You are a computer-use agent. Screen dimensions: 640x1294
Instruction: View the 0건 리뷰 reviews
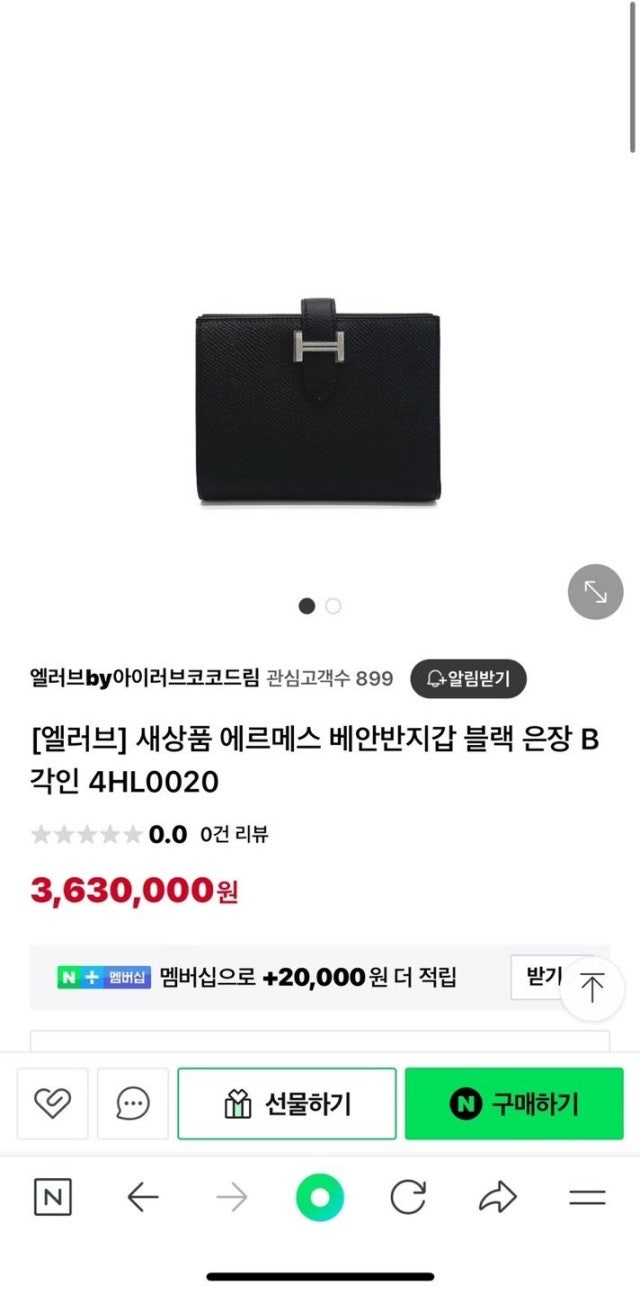tap(234, 834)
